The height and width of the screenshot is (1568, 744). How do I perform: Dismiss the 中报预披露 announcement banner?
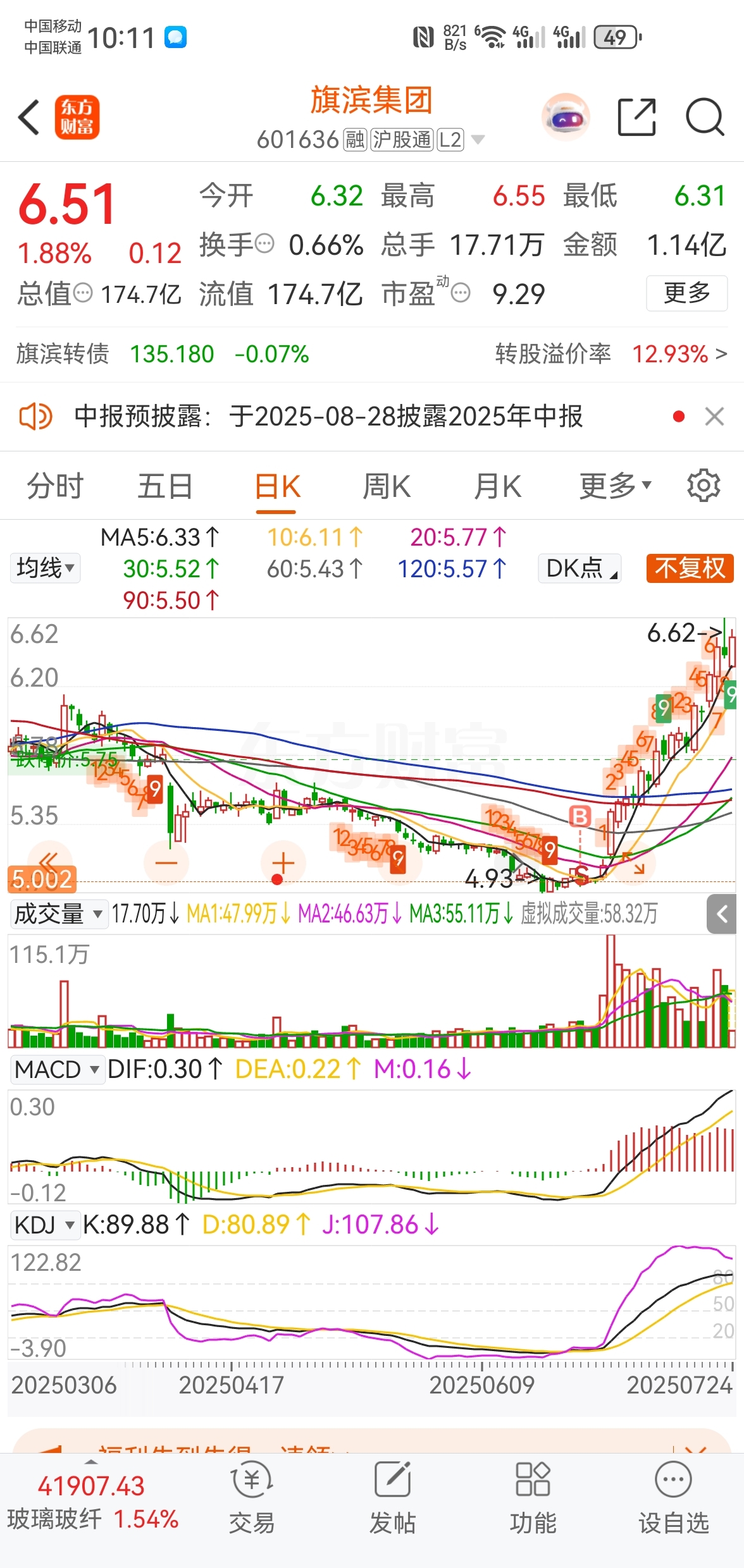point(714,417)
